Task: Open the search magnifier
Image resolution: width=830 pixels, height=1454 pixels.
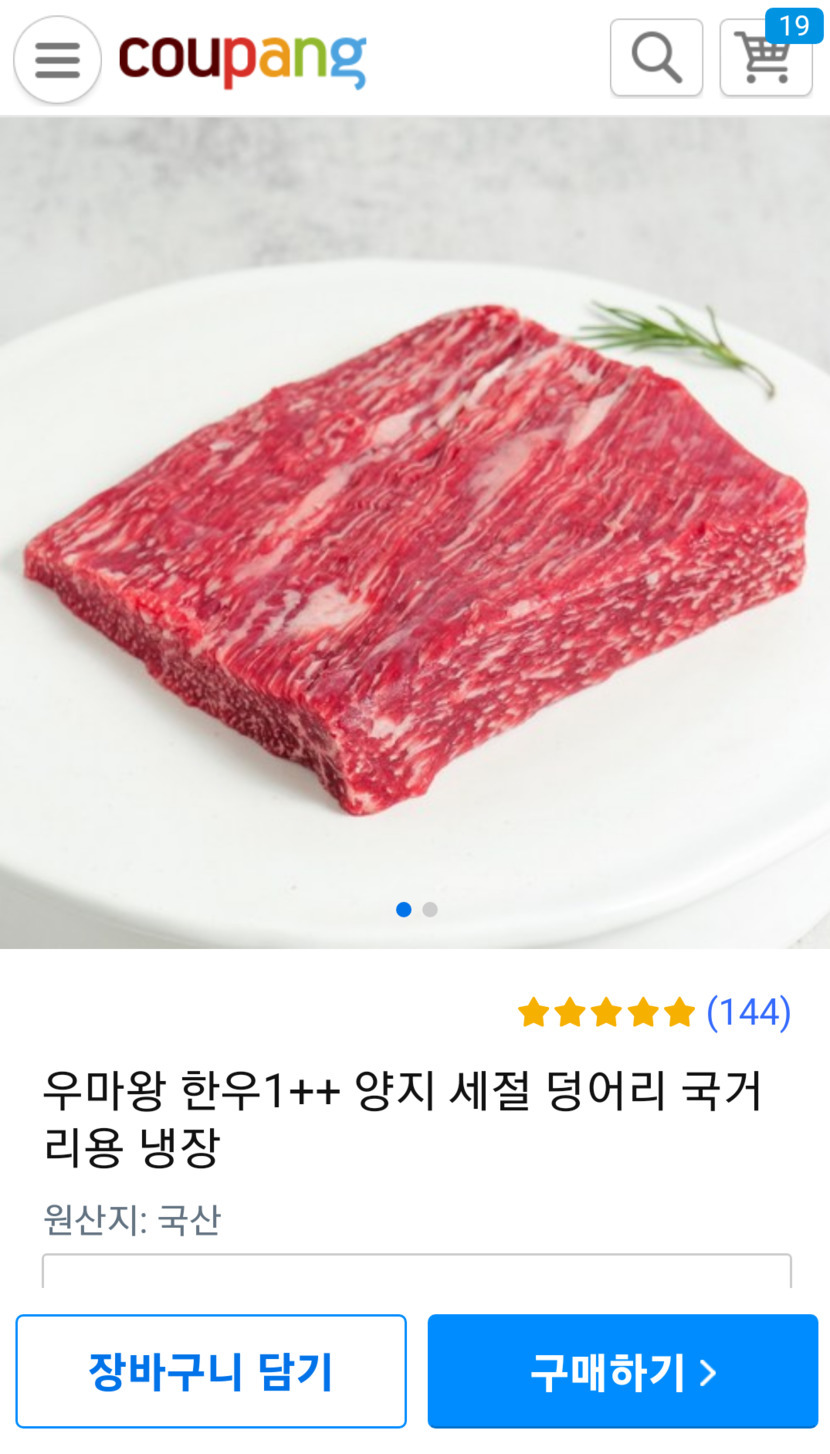Action: (x=656, y=58)
